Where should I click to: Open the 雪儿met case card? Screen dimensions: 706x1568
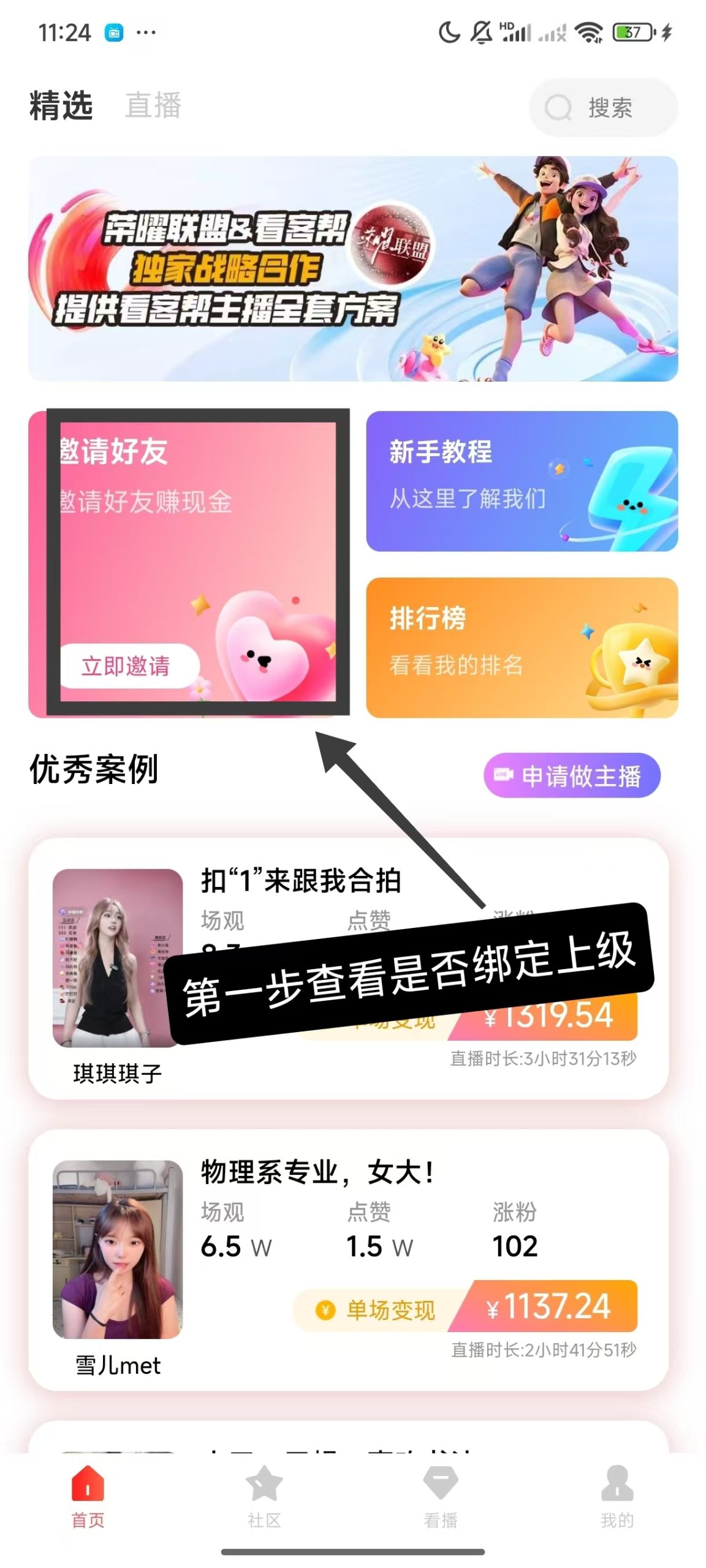point(347,1259)
